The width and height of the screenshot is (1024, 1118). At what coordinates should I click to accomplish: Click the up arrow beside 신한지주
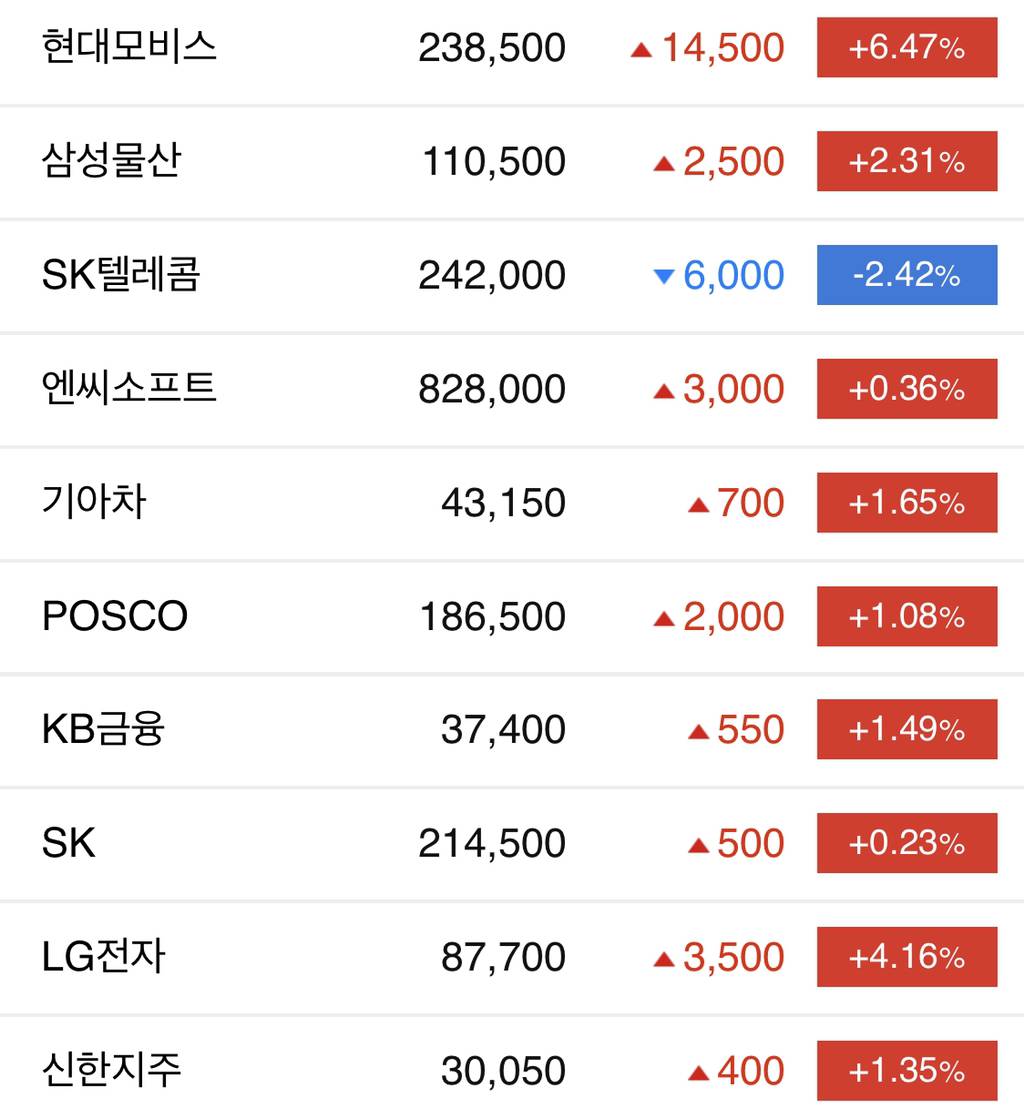point(697,1070)
